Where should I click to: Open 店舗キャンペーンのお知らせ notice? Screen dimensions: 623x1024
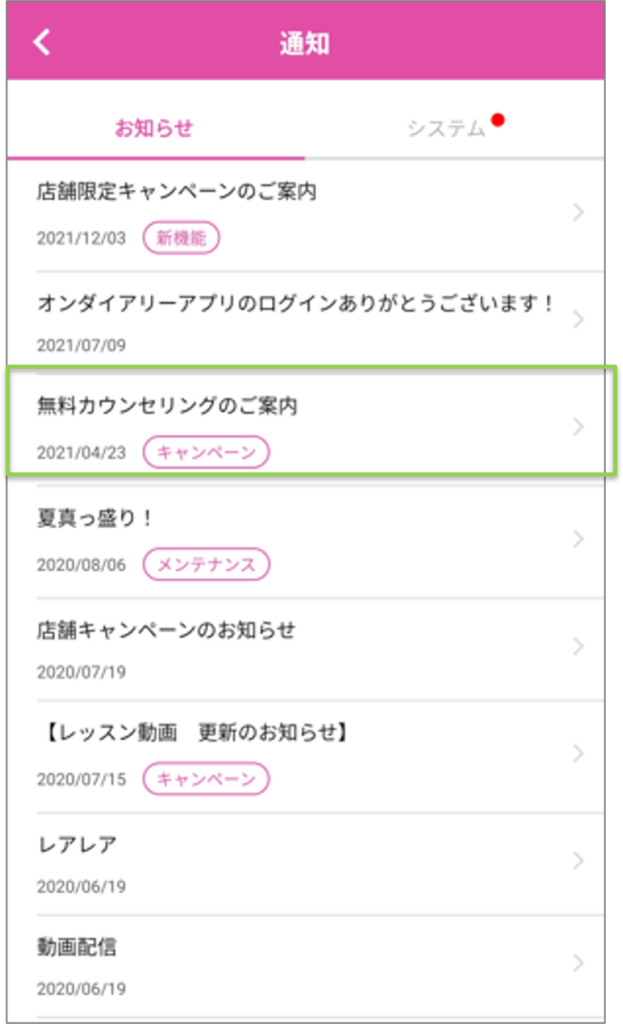click(x=305, y=648)
